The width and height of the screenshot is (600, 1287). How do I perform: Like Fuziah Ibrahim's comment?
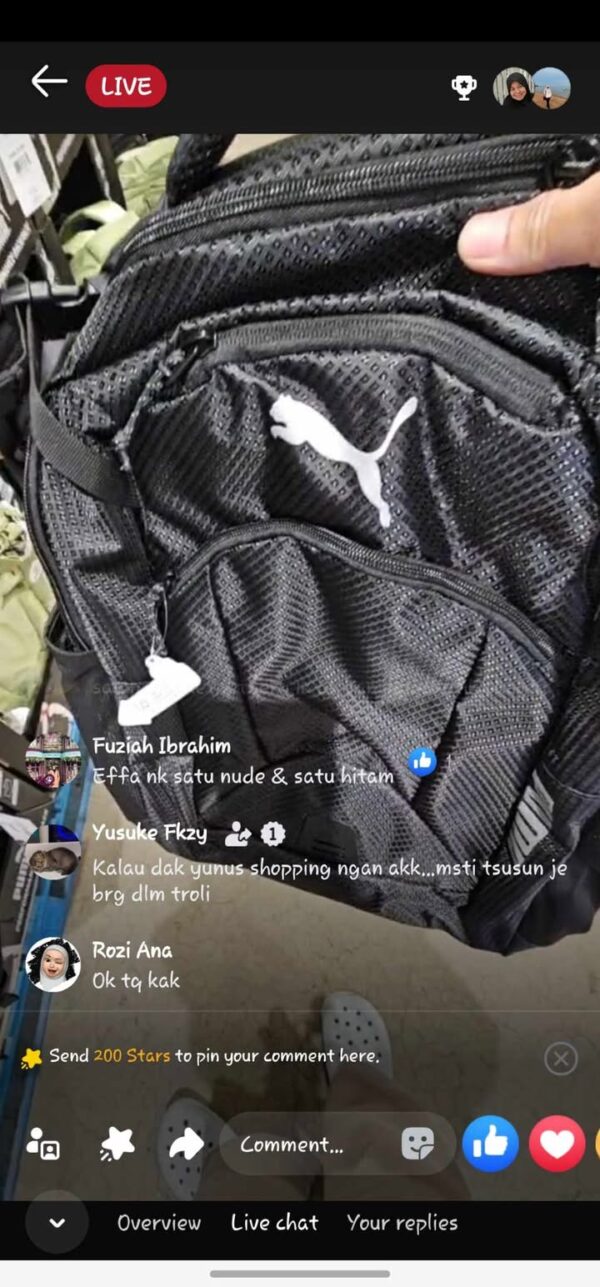tap(422, 761)
